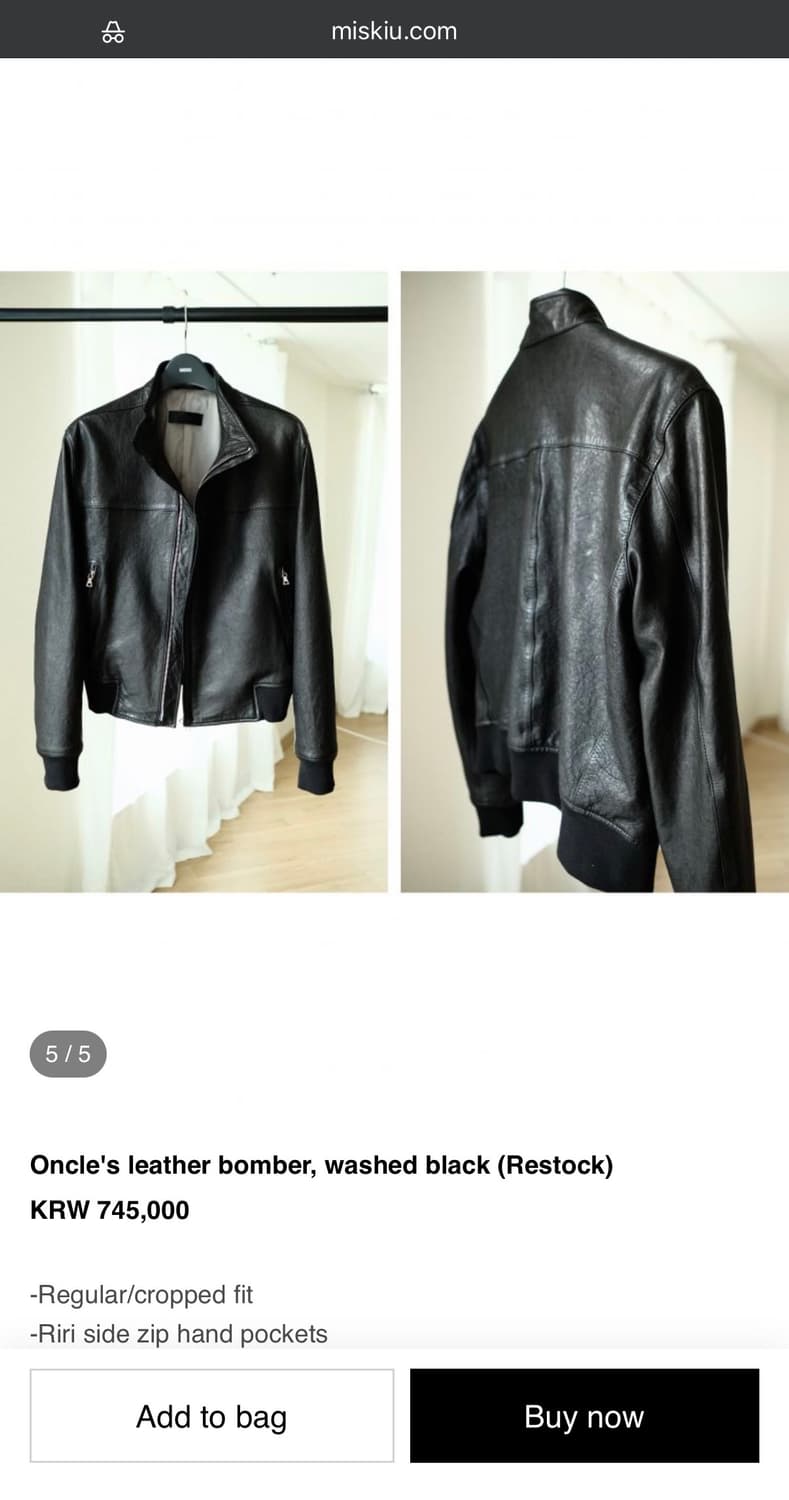Tap the browser hat-and-glasses incognito badge
789x1500 pixels.
point(113,30)
